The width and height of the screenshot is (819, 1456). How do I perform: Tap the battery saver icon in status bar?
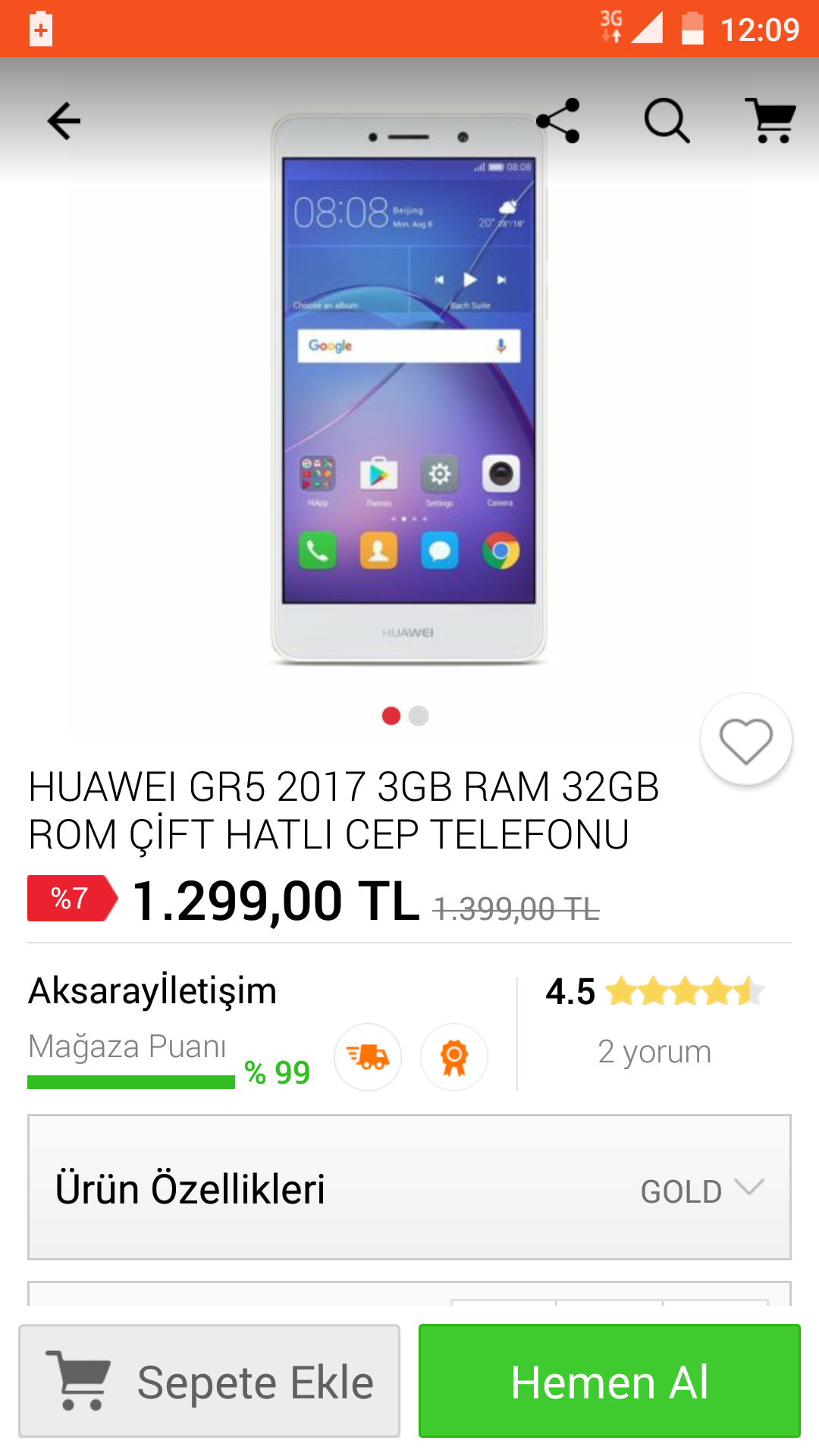click(39, 30)
